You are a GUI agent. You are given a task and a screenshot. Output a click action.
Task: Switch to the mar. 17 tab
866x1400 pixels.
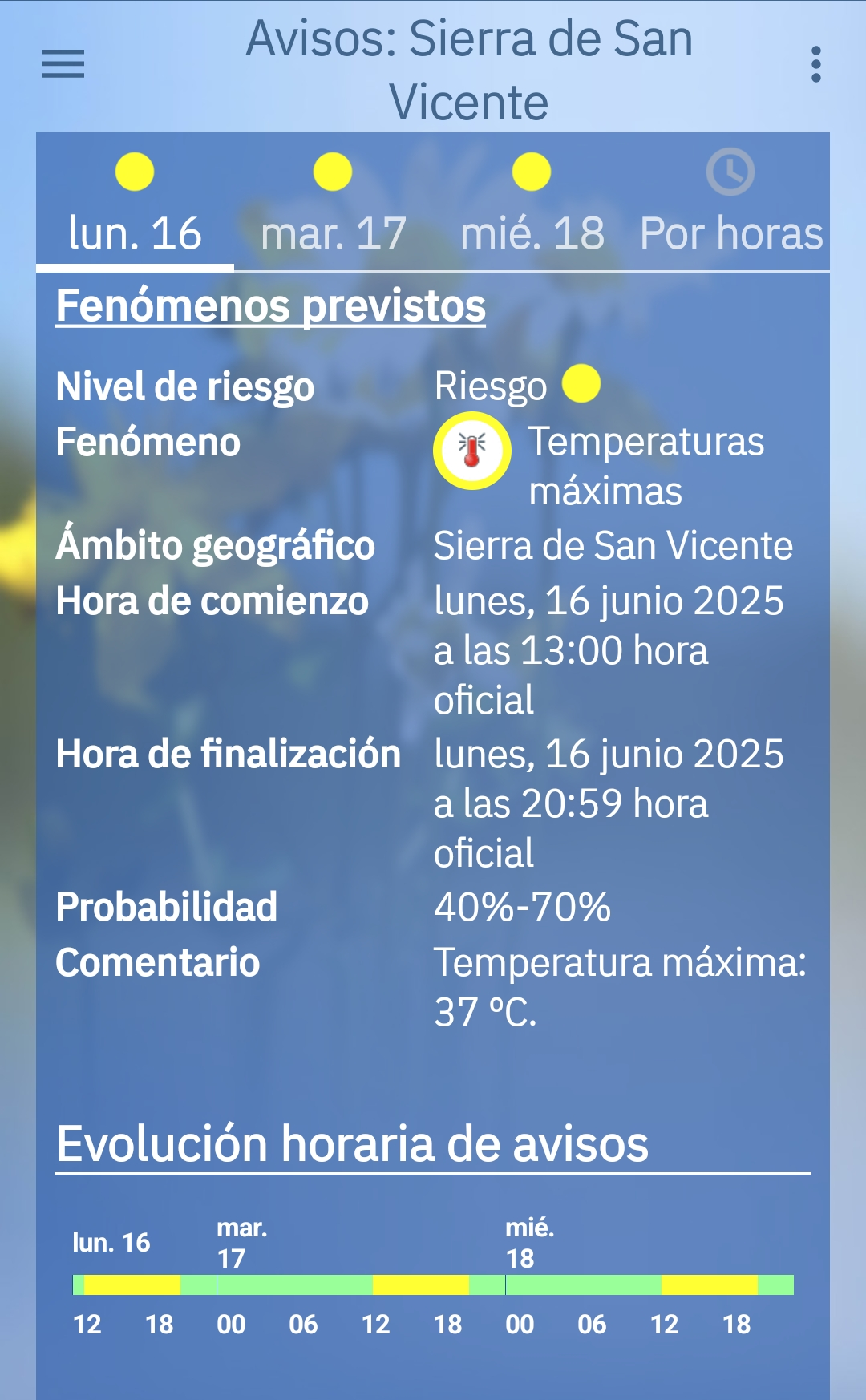333,203
